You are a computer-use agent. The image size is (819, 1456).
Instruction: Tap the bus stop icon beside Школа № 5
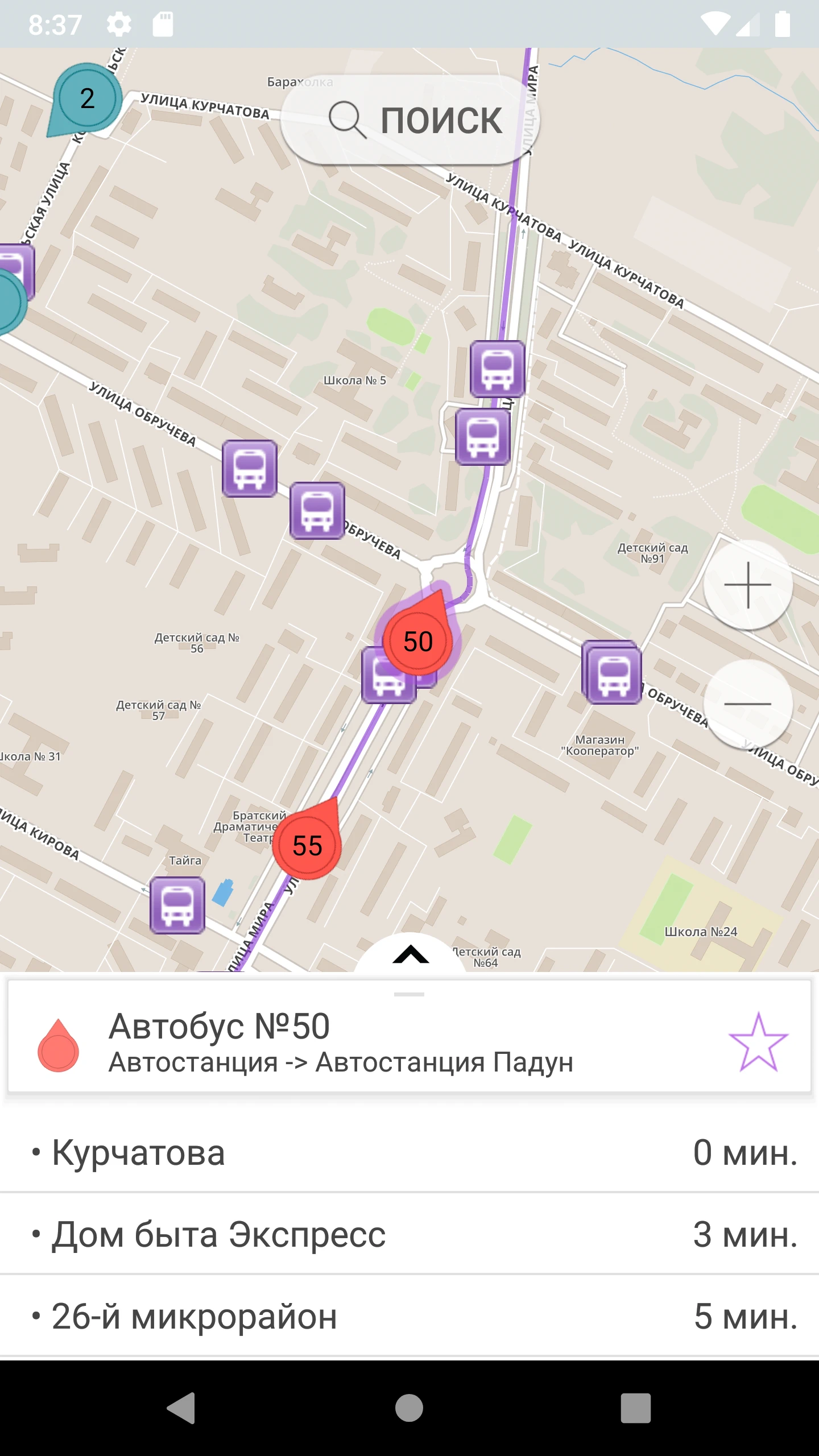(x=497, y=369)
